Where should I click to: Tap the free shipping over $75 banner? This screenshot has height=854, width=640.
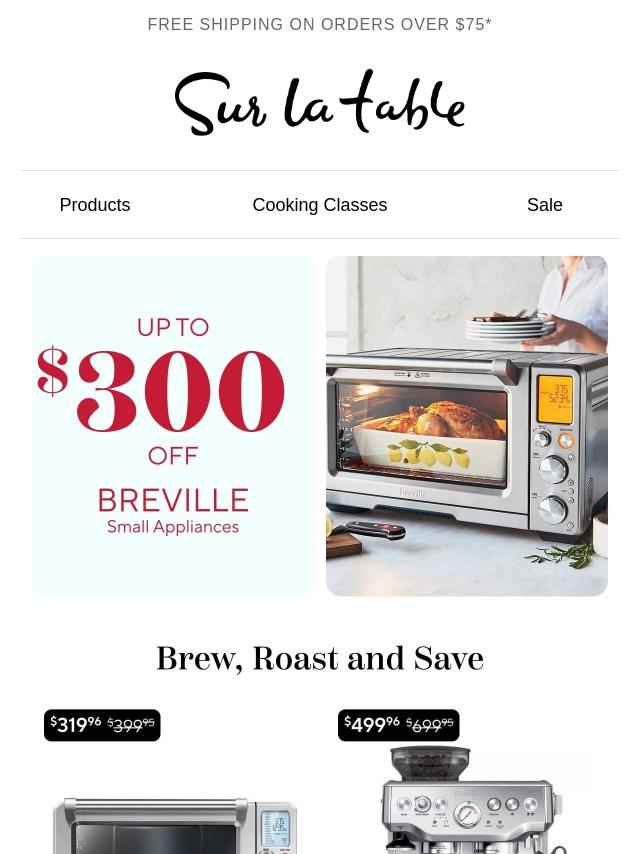click(320, 25)
